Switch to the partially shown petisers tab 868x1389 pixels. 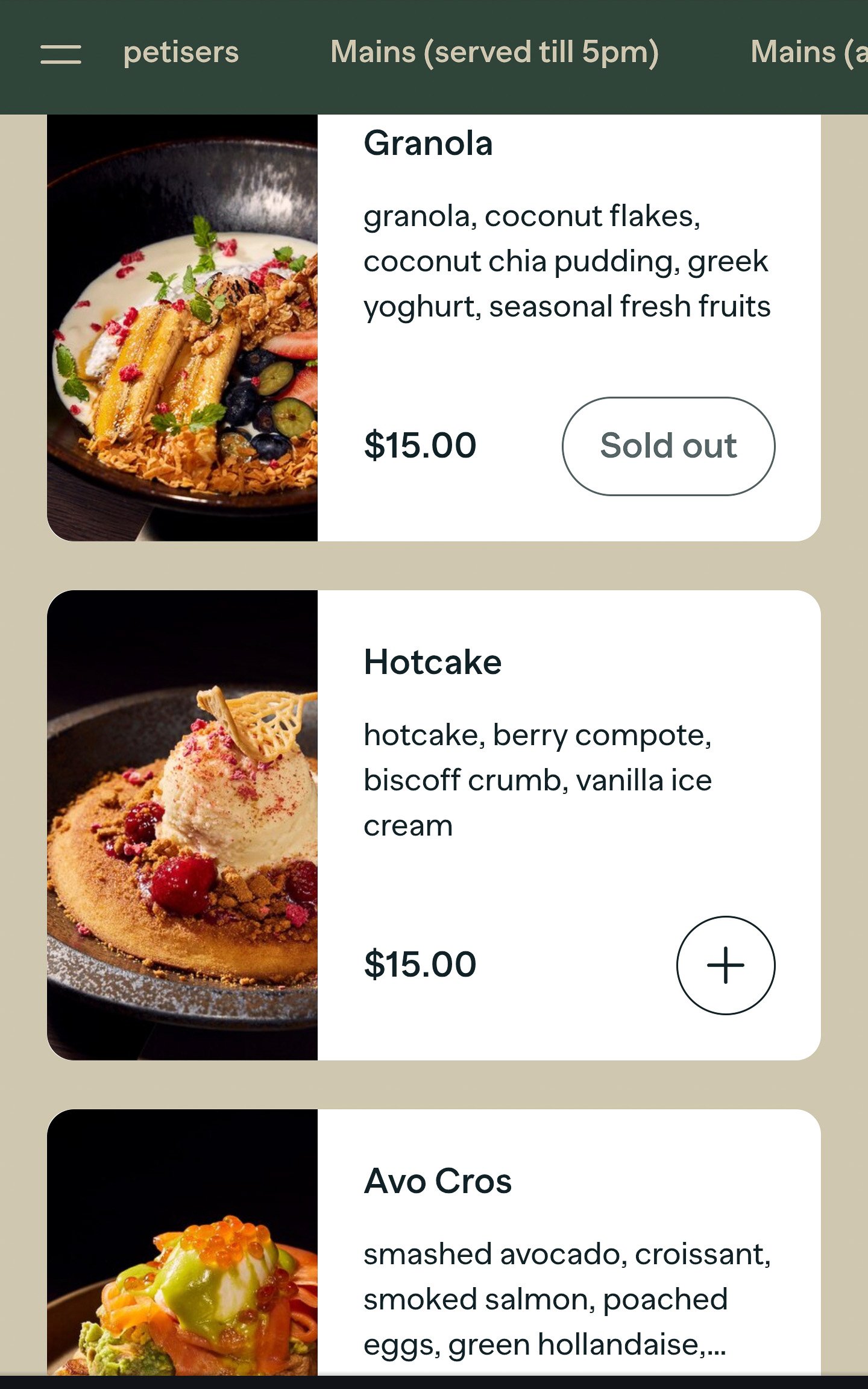tap(181, 52)
